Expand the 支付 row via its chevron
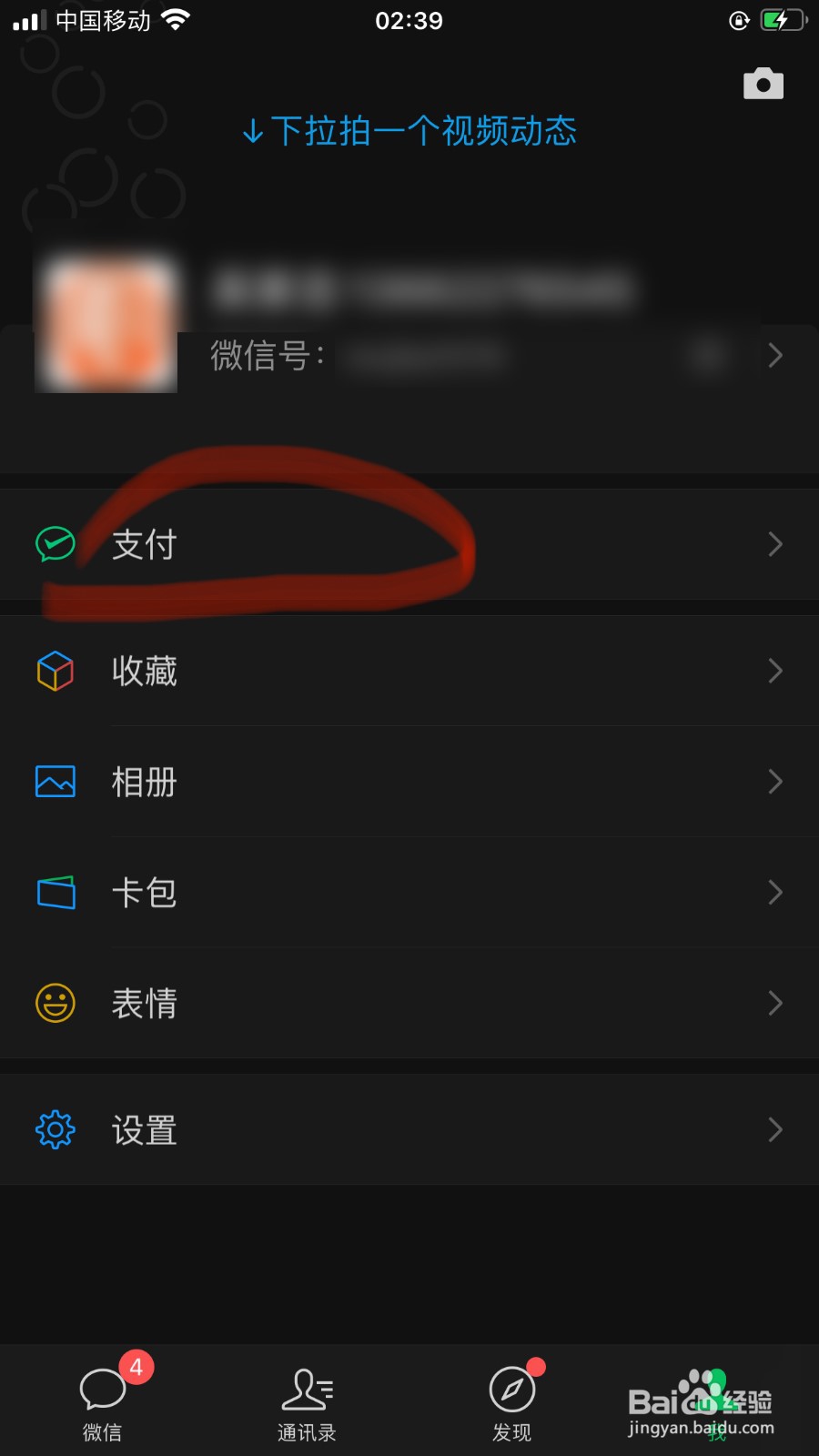The image size is (819, 1456). tap(774, 544)
